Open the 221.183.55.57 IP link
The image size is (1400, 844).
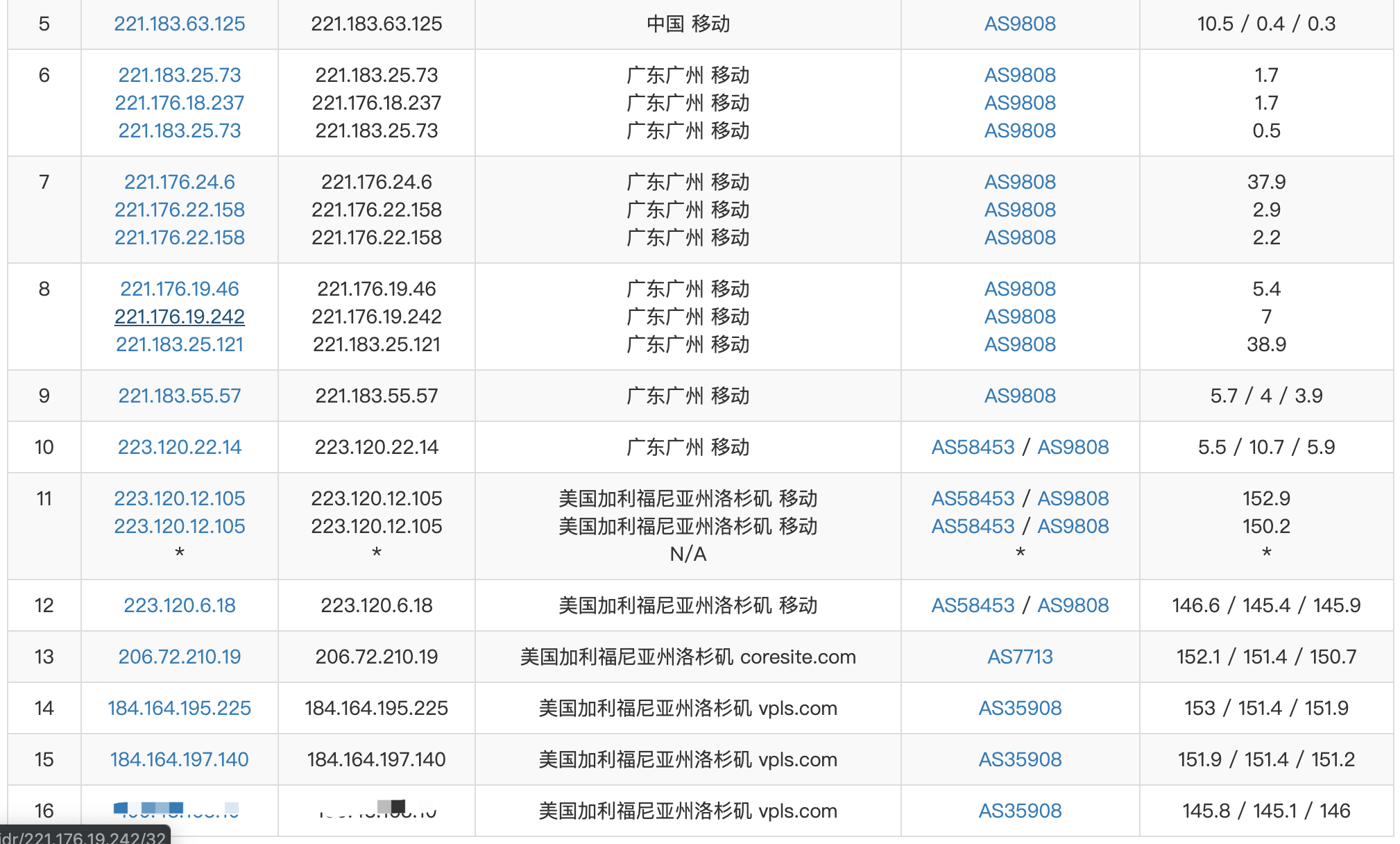coord(179,396)
